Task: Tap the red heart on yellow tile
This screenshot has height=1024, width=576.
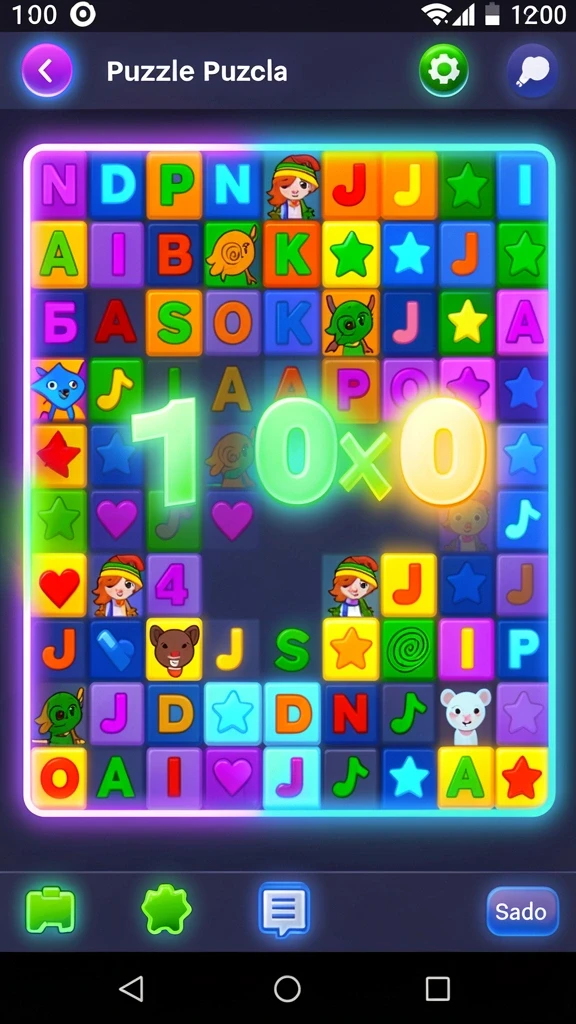Action: click(x=59, y=585)
